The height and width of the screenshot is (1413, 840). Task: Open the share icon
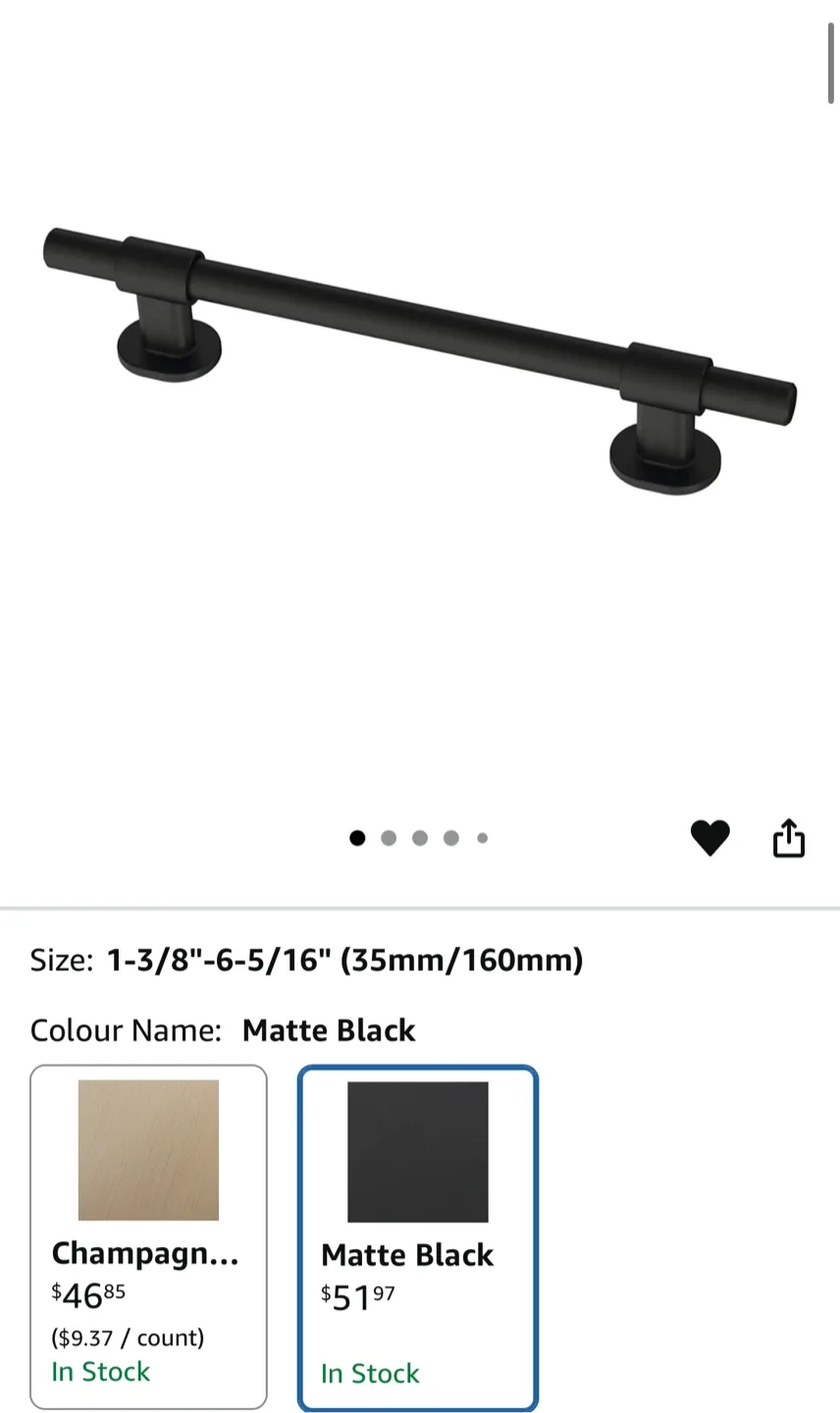(789, 837)
